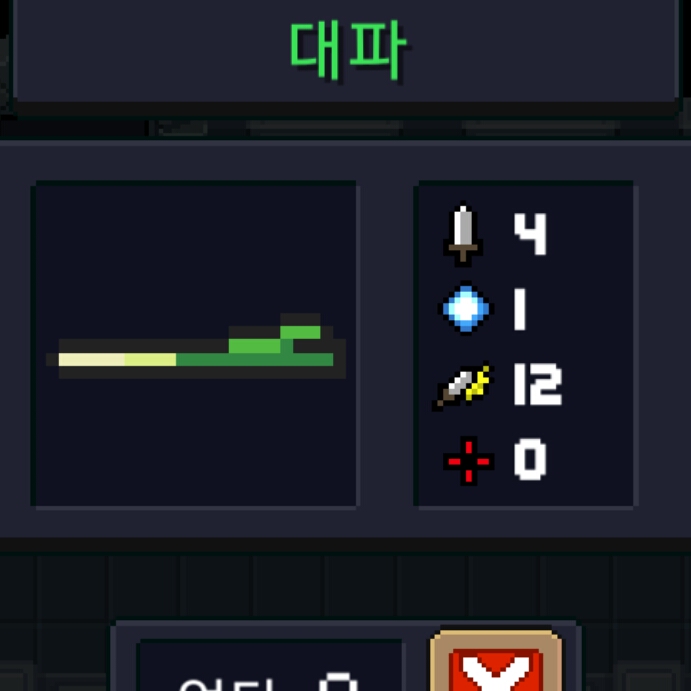Close the 대파 item panel with red X

(x=497, y=668)
